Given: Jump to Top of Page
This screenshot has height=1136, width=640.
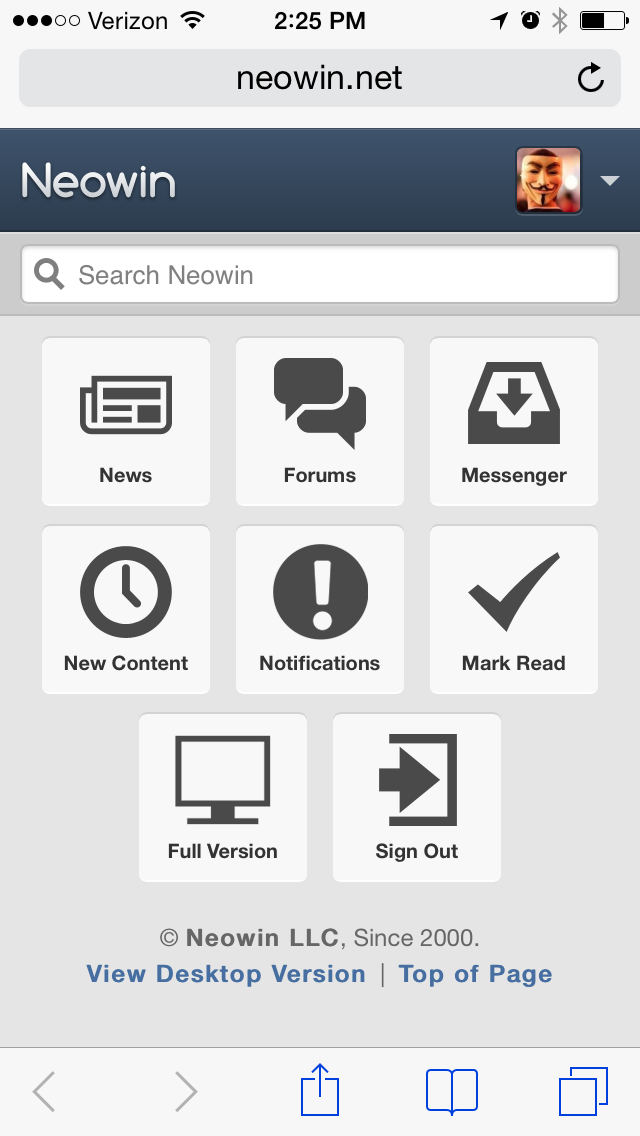Looking at the screenshot, I should tap(475, 974).
